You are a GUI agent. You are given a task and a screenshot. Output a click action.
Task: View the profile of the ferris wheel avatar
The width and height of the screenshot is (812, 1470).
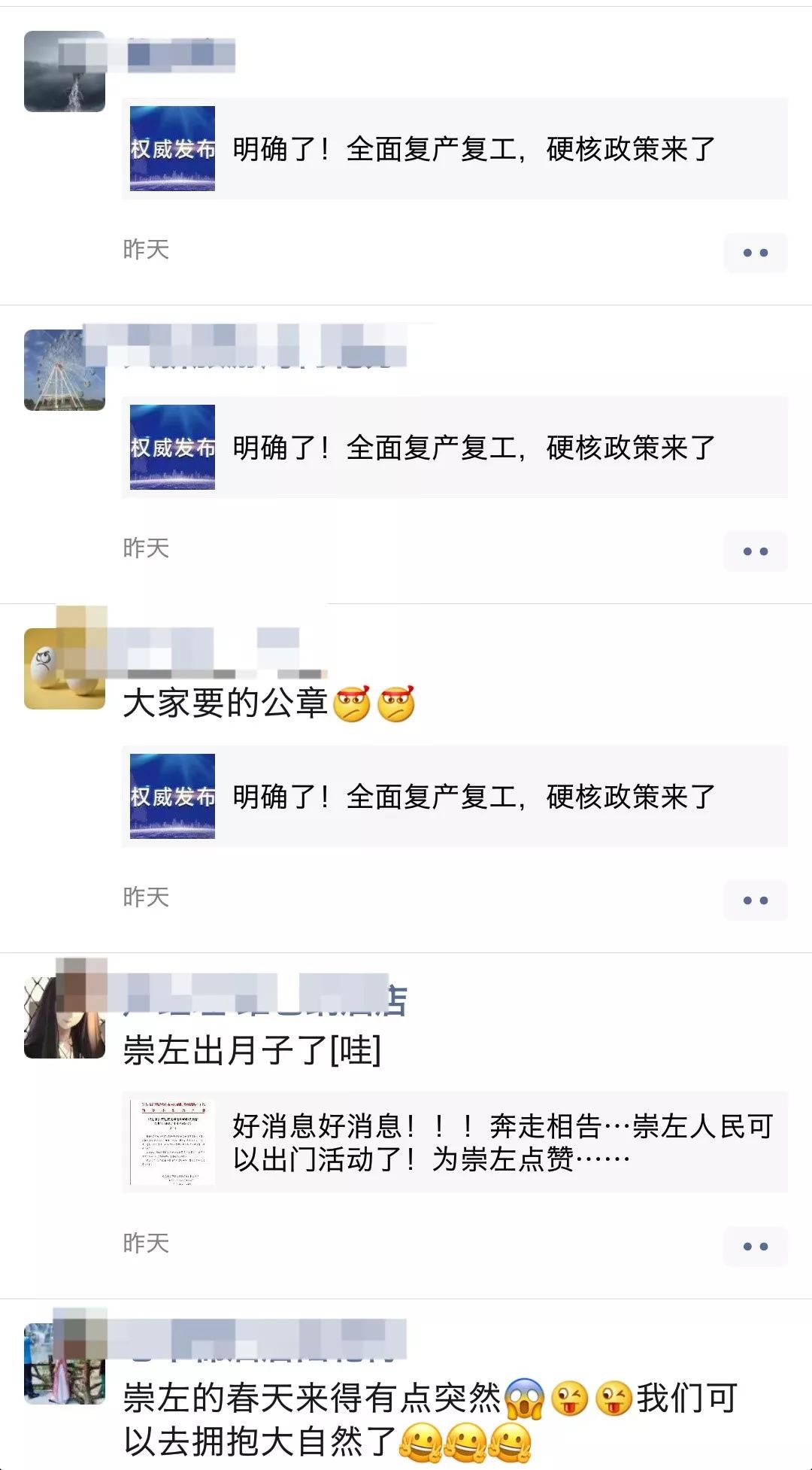pos(65,370)
